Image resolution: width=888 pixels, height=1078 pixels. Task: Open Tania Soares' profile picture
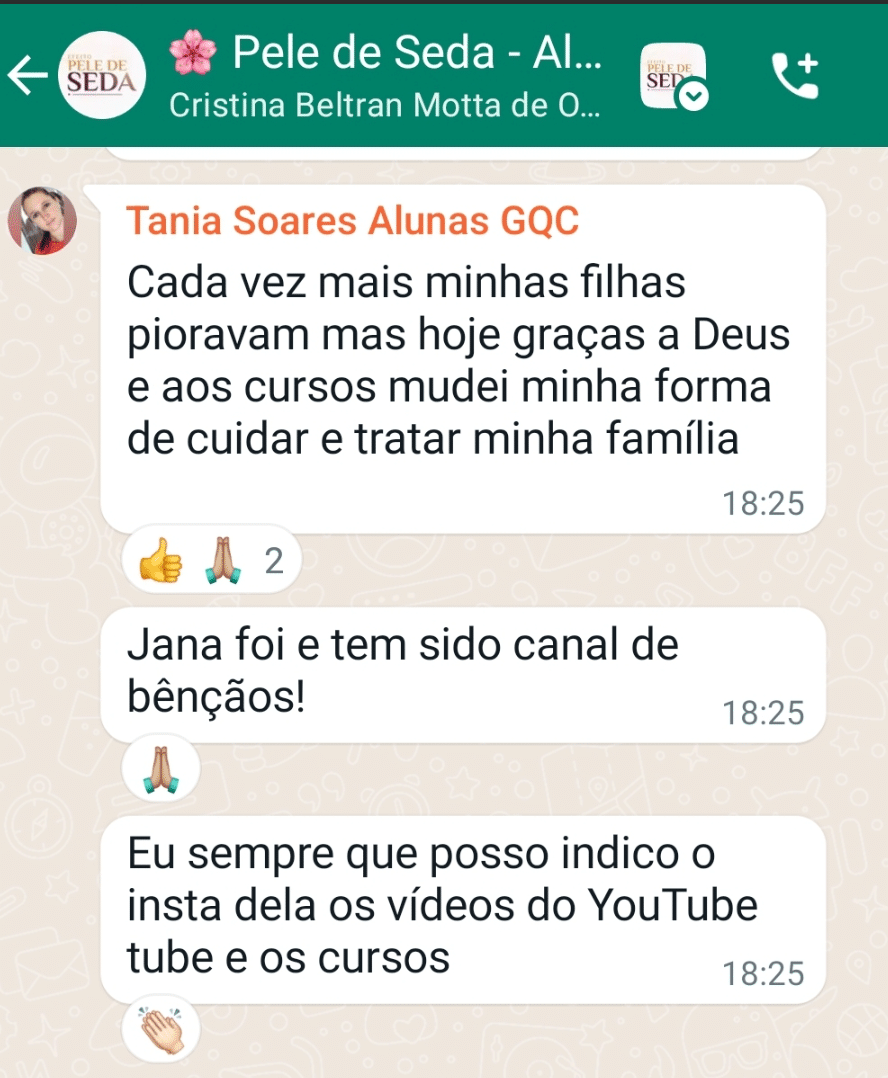tap(42, 220)
